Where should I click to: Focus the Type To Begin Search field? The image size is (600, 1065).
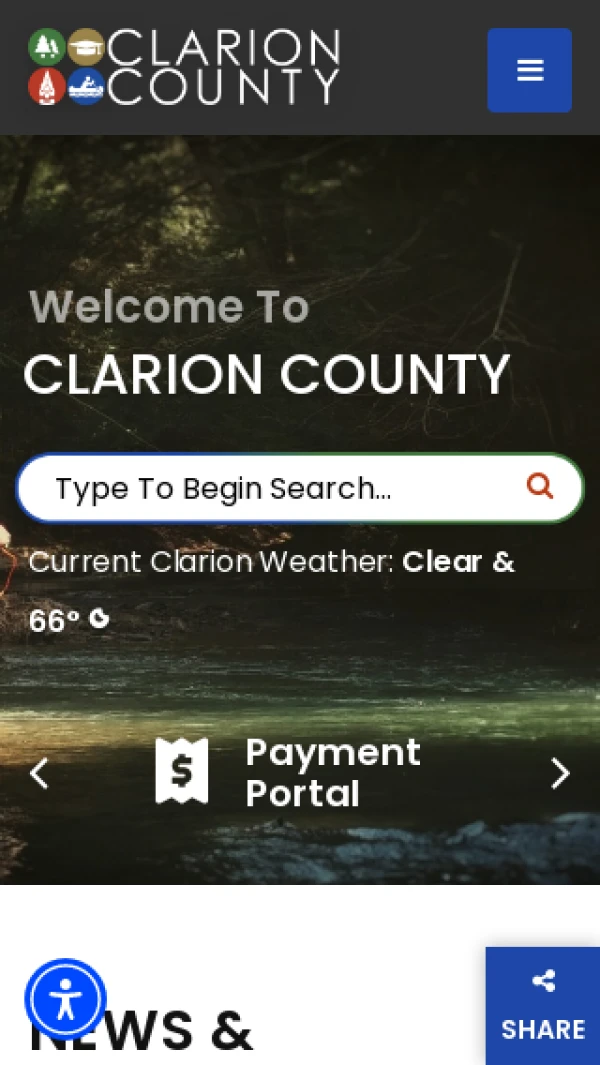(x=270, y=488)
